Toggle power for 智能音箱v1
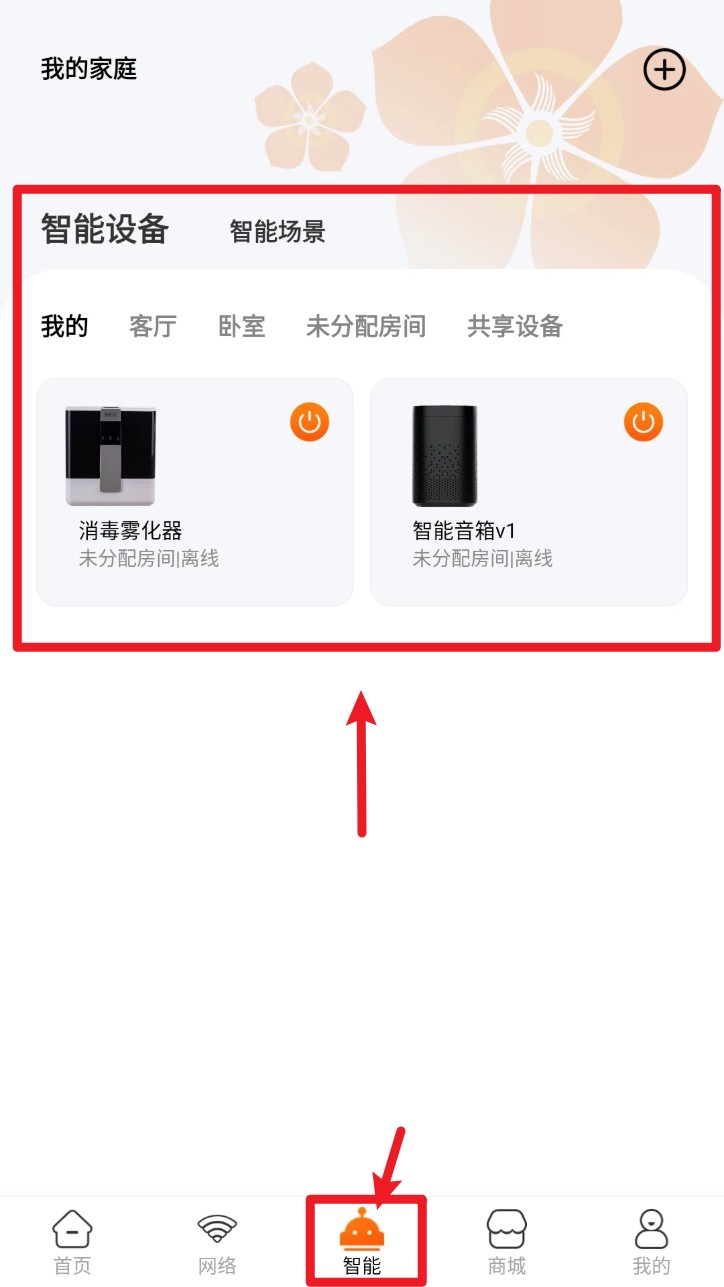This screenshot has width=724, height=1287. click(x=643, y=422)
